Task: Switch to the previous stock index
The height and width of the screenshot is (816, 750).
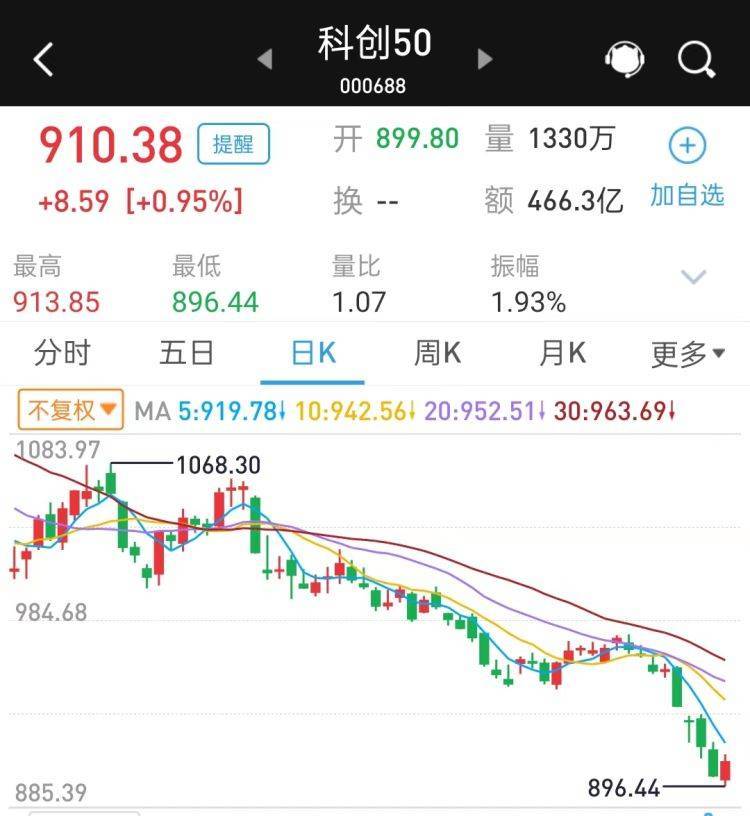Action: [x=265, y=59]
